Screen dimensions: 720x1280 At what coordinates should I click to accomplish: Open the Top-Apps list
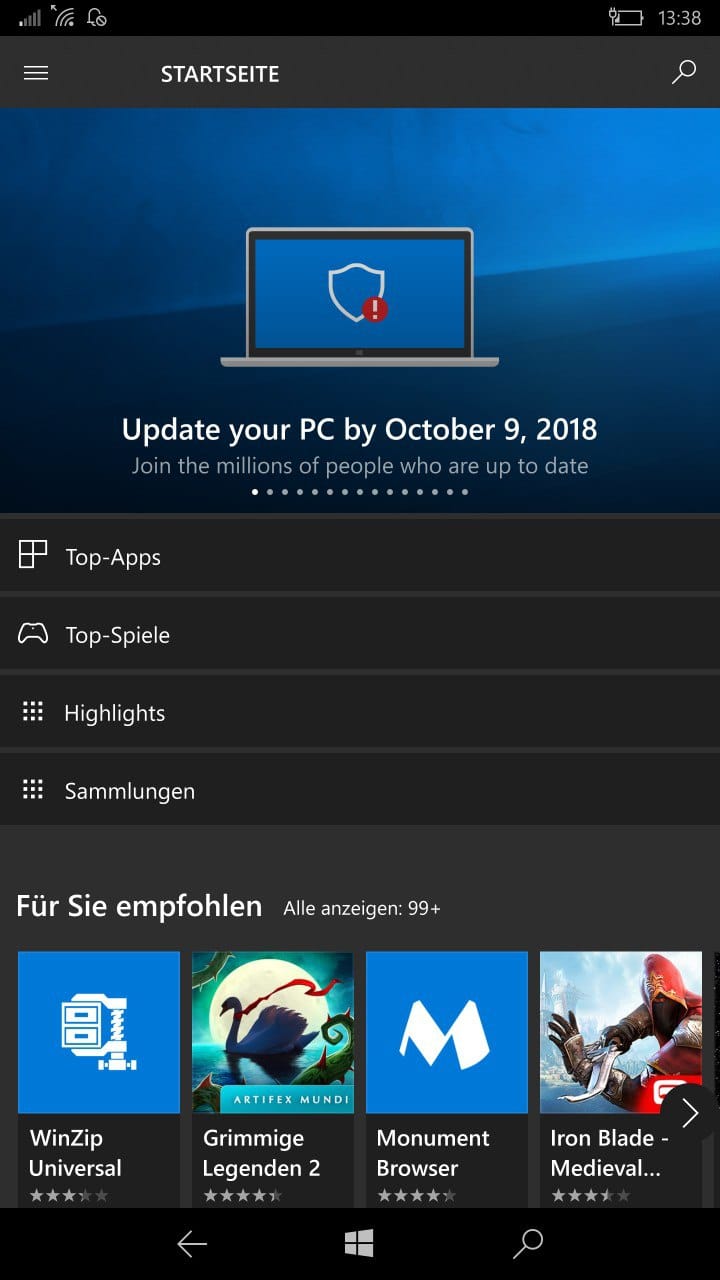point(360,555)
